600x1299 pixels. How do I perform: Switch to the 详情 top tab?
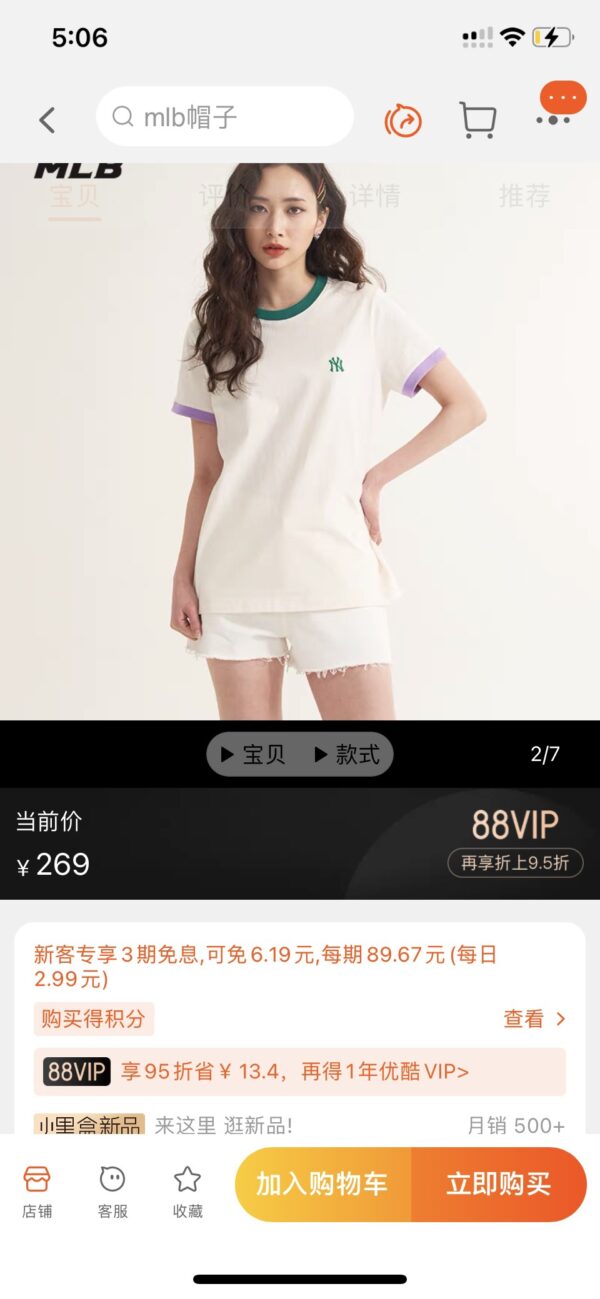click(x=375, y=195)
